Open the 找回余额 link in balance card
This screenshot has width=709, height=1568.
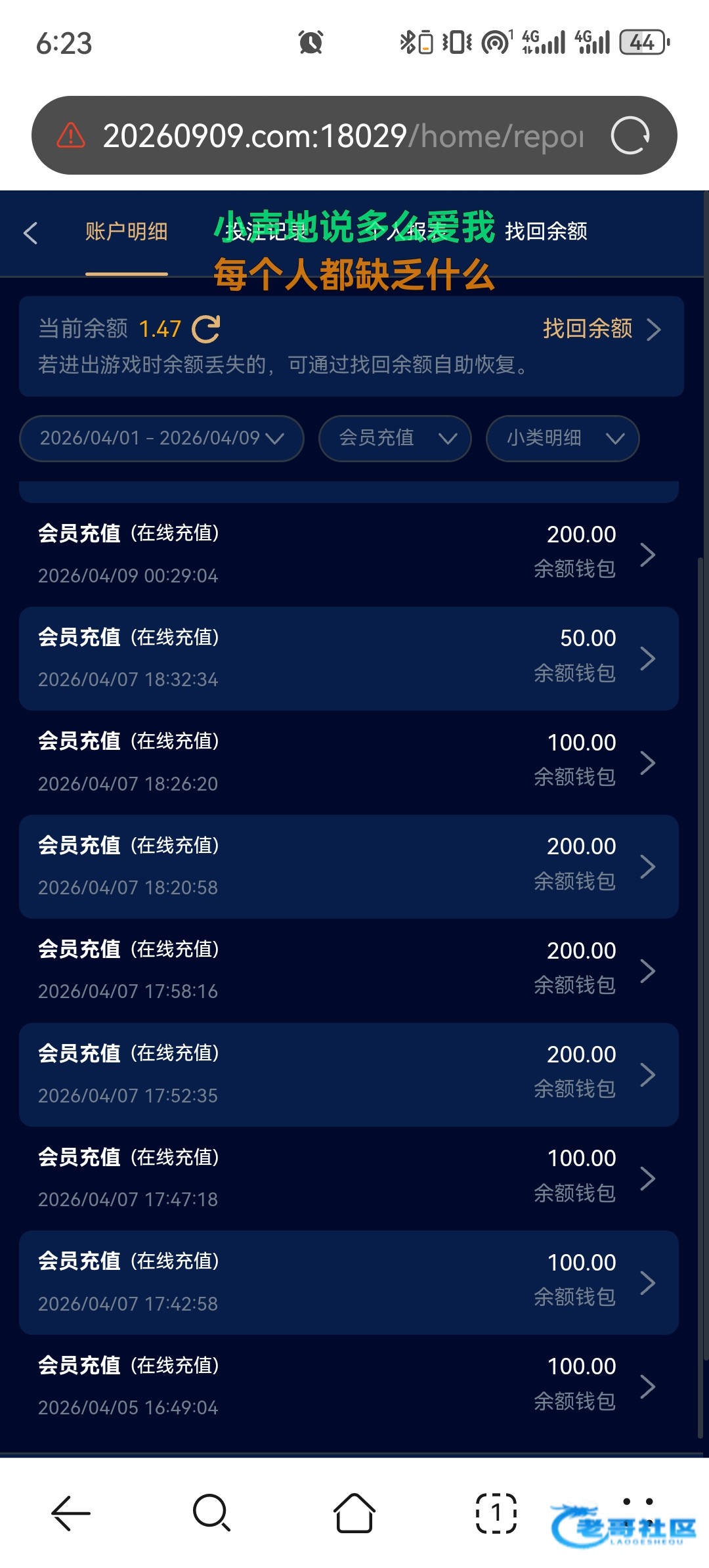pos(600,329)
